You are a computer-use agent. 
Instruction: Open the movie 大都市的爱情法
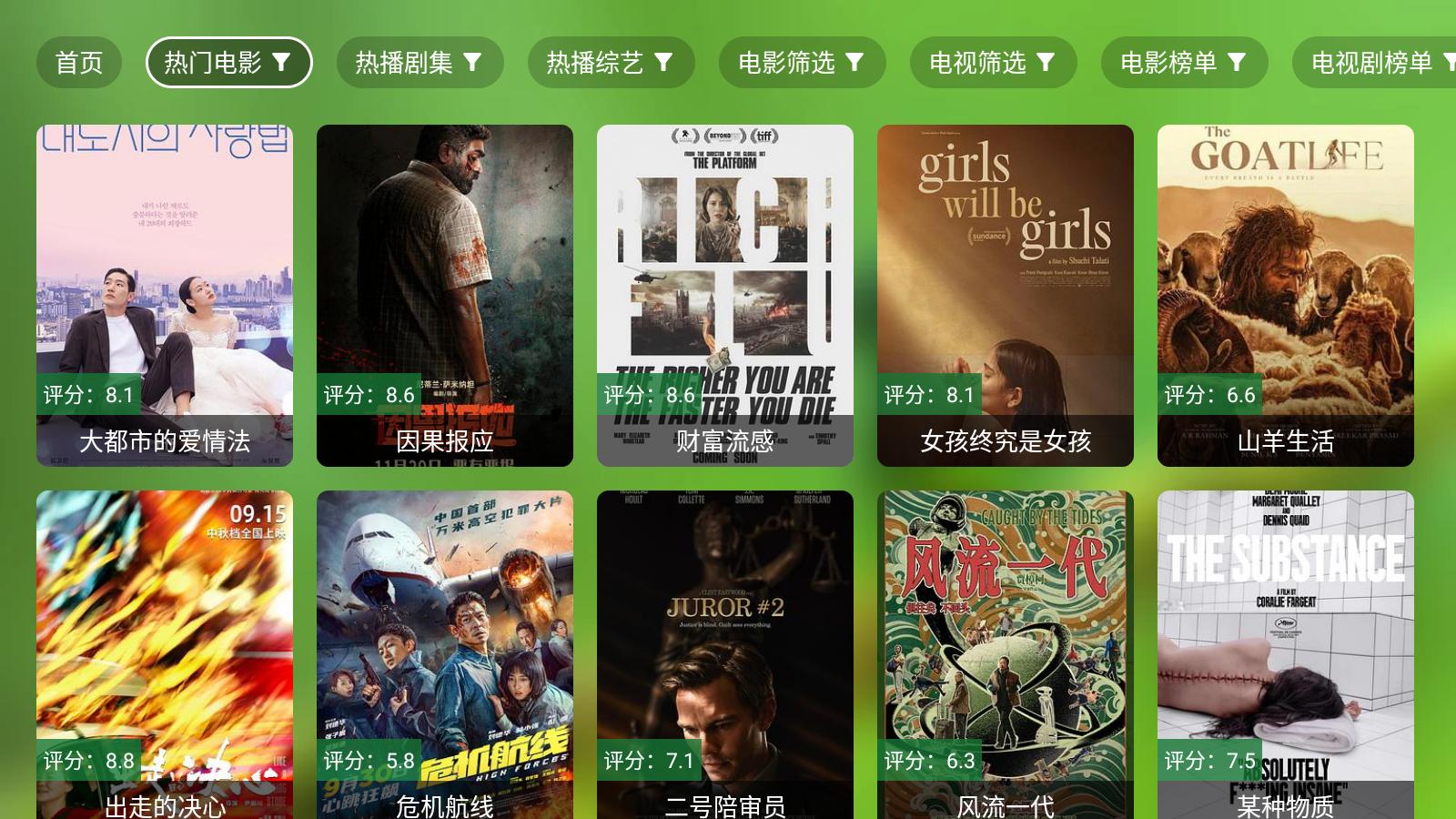(165, 295)
